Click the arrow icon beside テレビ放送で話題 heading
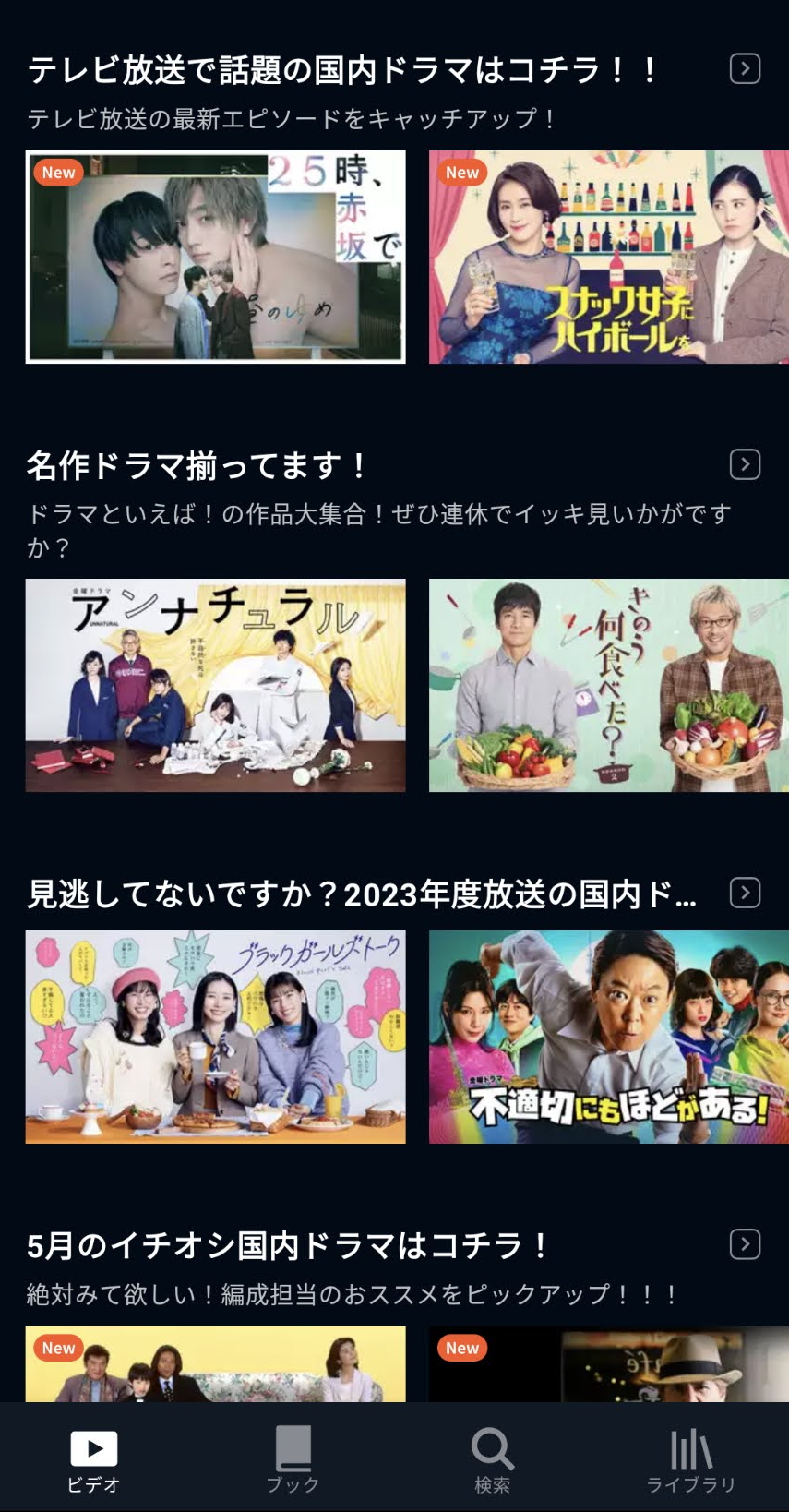 pos(744,70)
